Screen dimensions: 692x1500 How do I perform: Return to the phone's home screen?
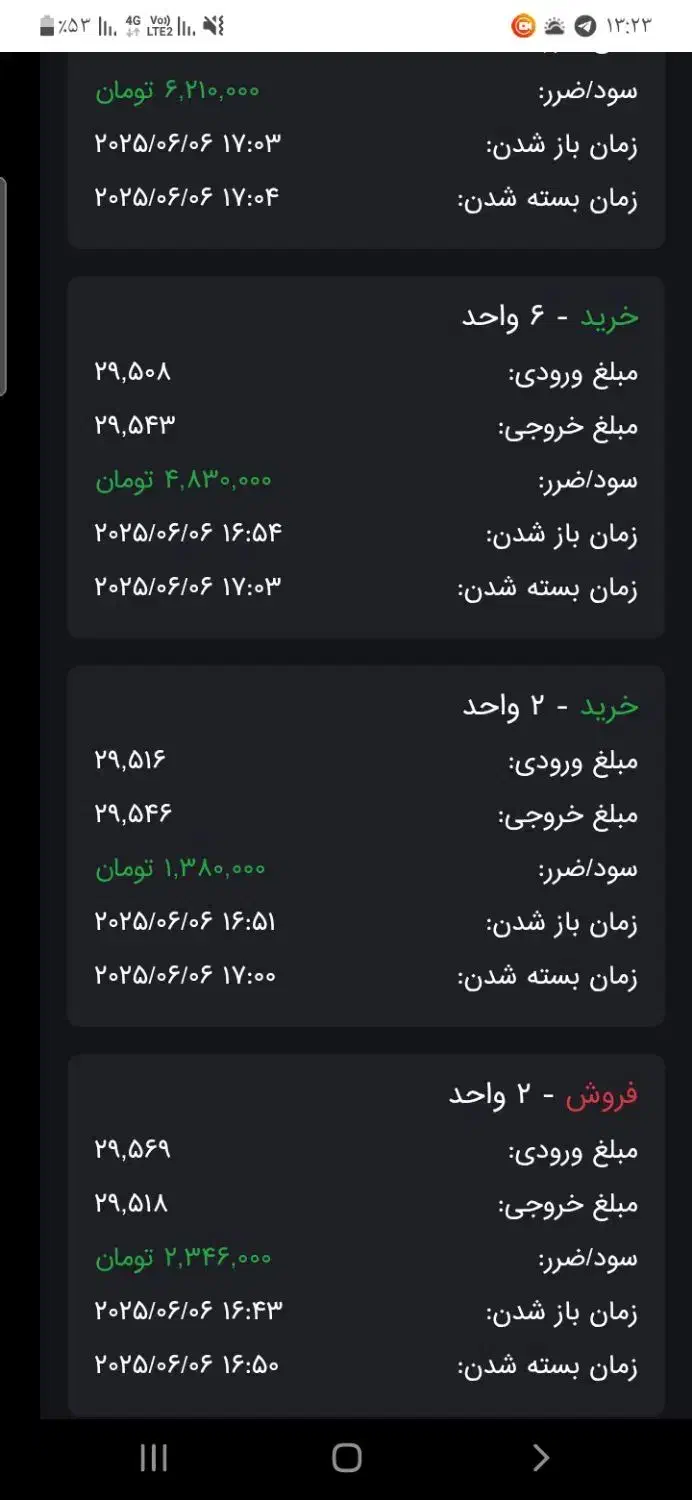(346, 1458)
